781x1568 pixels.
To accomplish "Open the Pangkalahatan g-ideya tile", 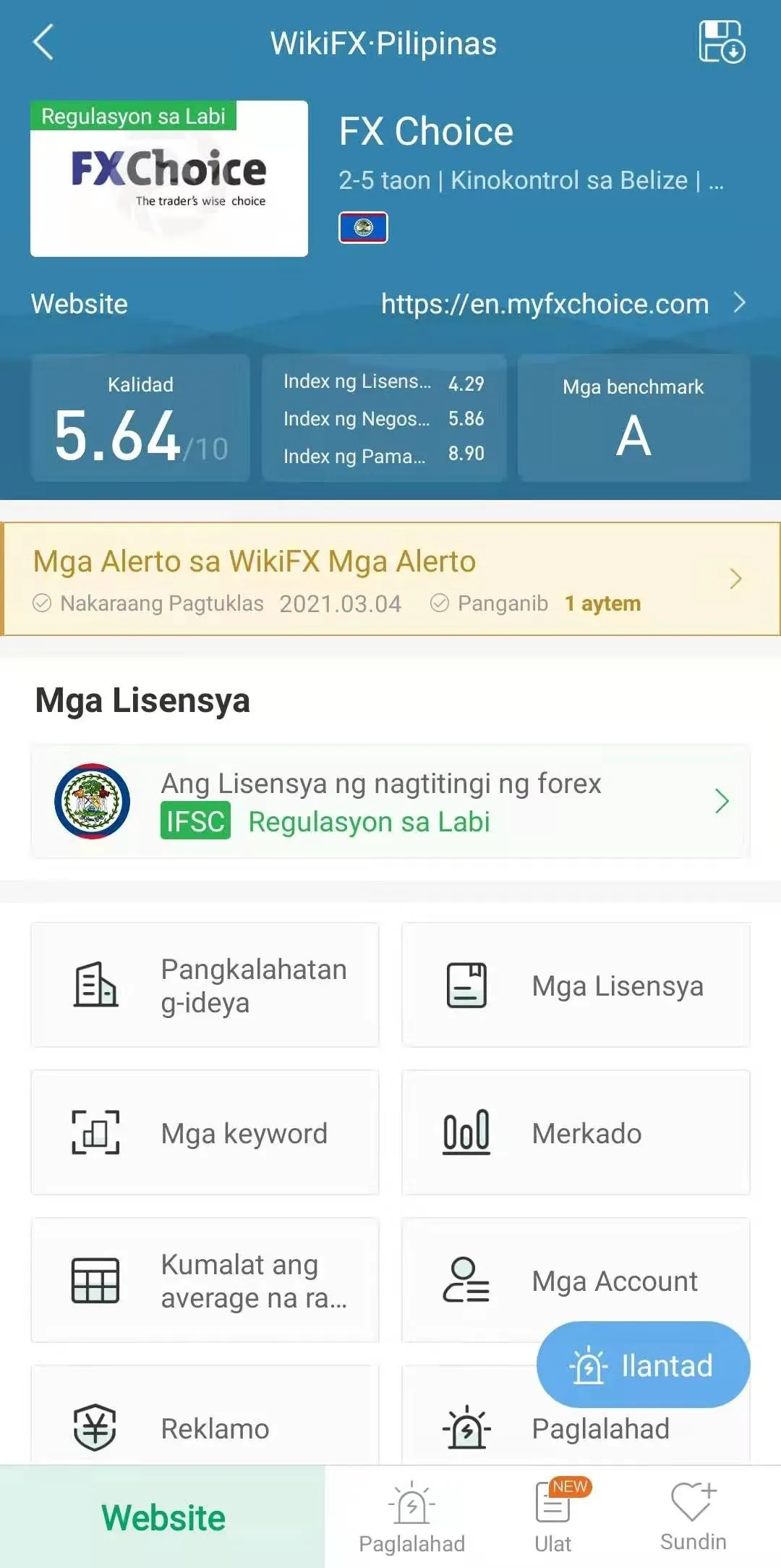I will [x=205, y=985].
